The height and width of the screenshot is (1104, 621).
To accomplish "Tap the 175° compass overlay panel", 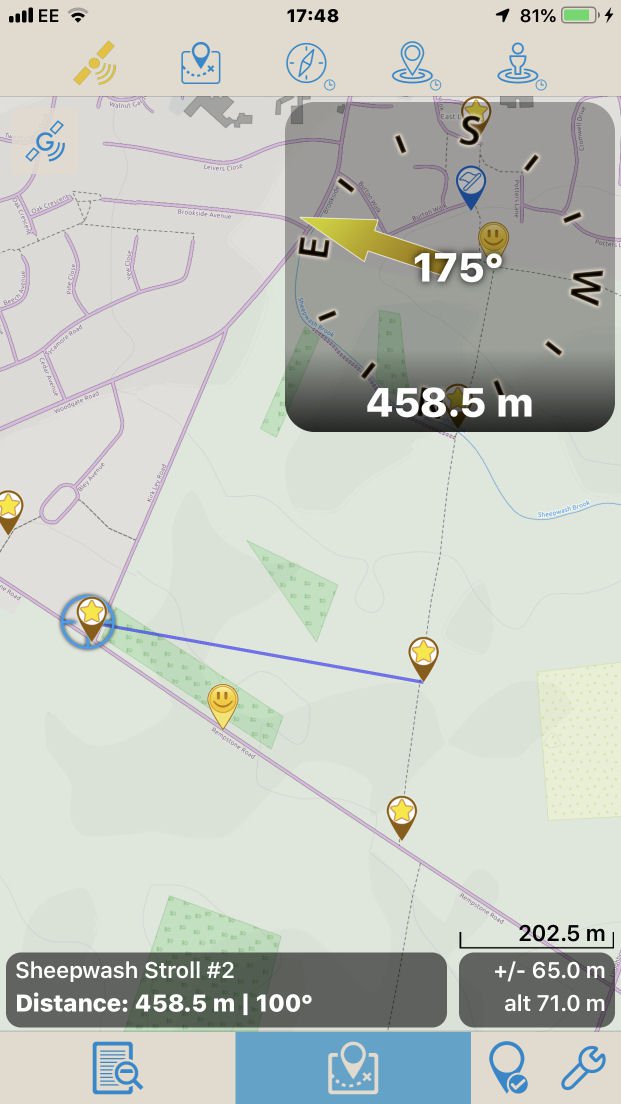I will pyautogui.click(x=450, y=267).
